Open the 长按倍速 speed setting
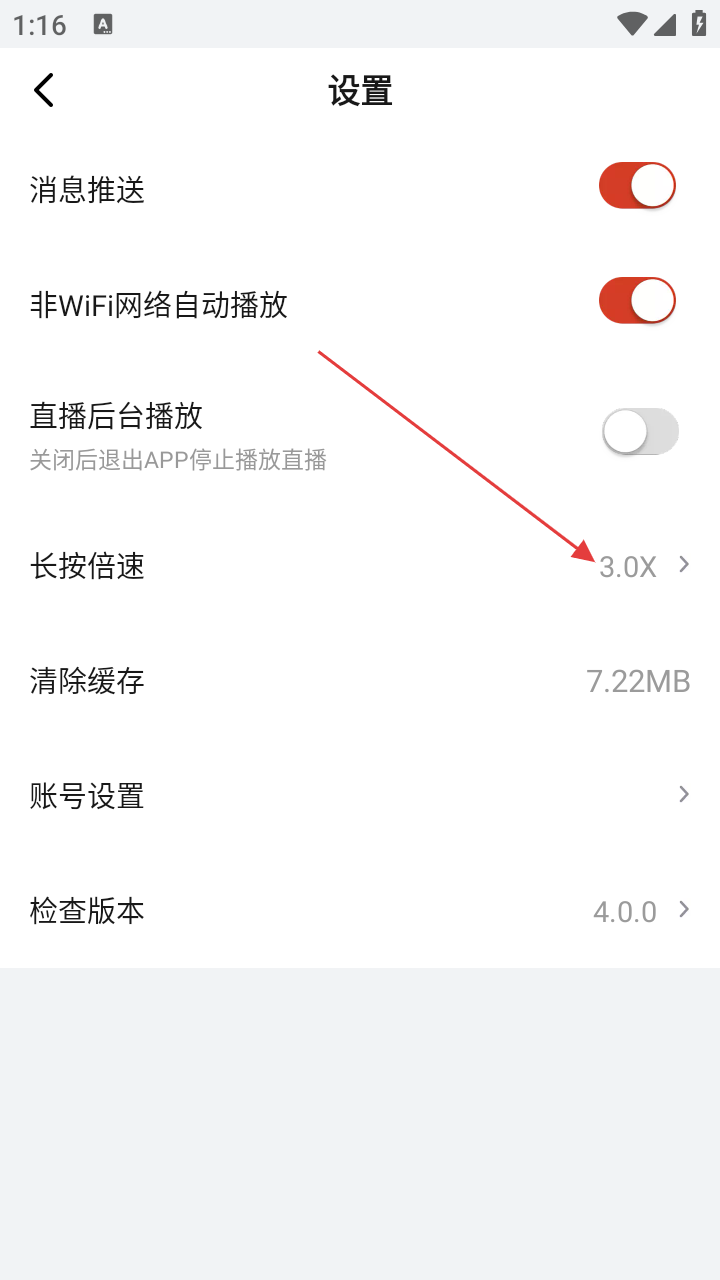 (360, 566)
